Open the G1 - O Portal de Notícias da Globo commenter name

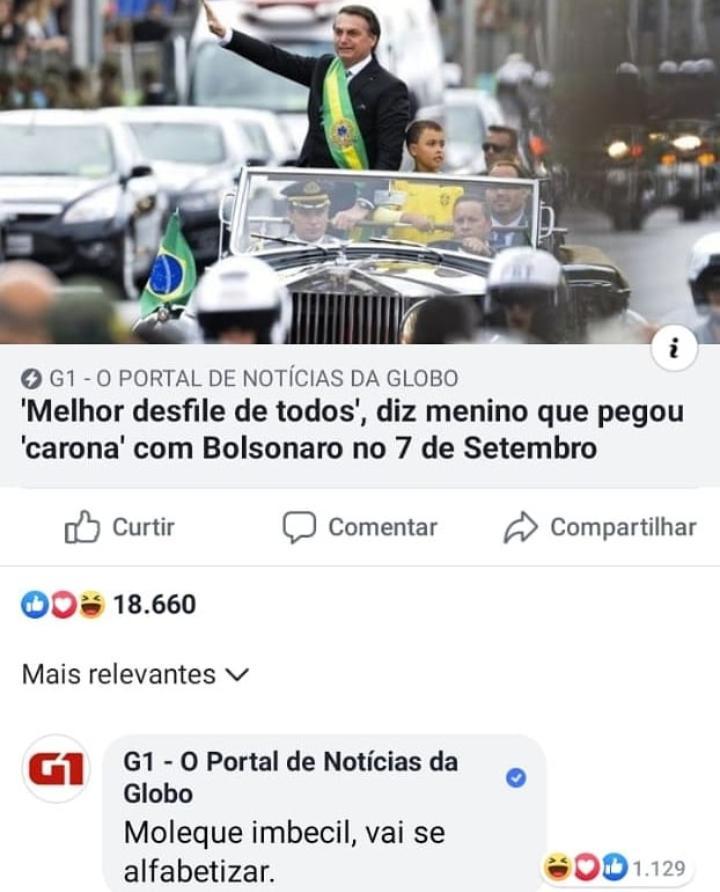pyautogui.click(x=290, y=776)
